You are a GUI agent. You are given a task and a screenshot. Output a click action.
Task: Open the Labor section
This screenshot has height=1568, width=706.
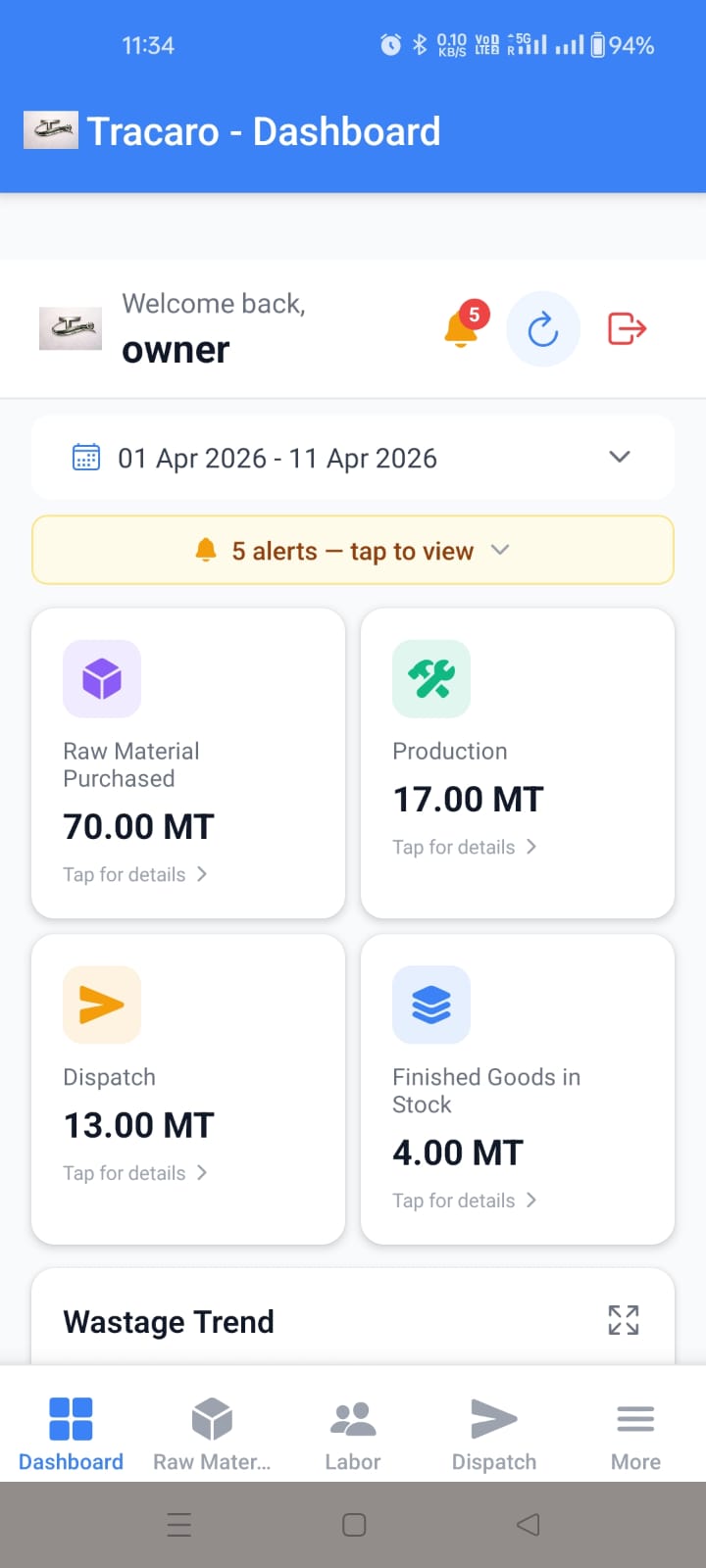pos(352,1431)
